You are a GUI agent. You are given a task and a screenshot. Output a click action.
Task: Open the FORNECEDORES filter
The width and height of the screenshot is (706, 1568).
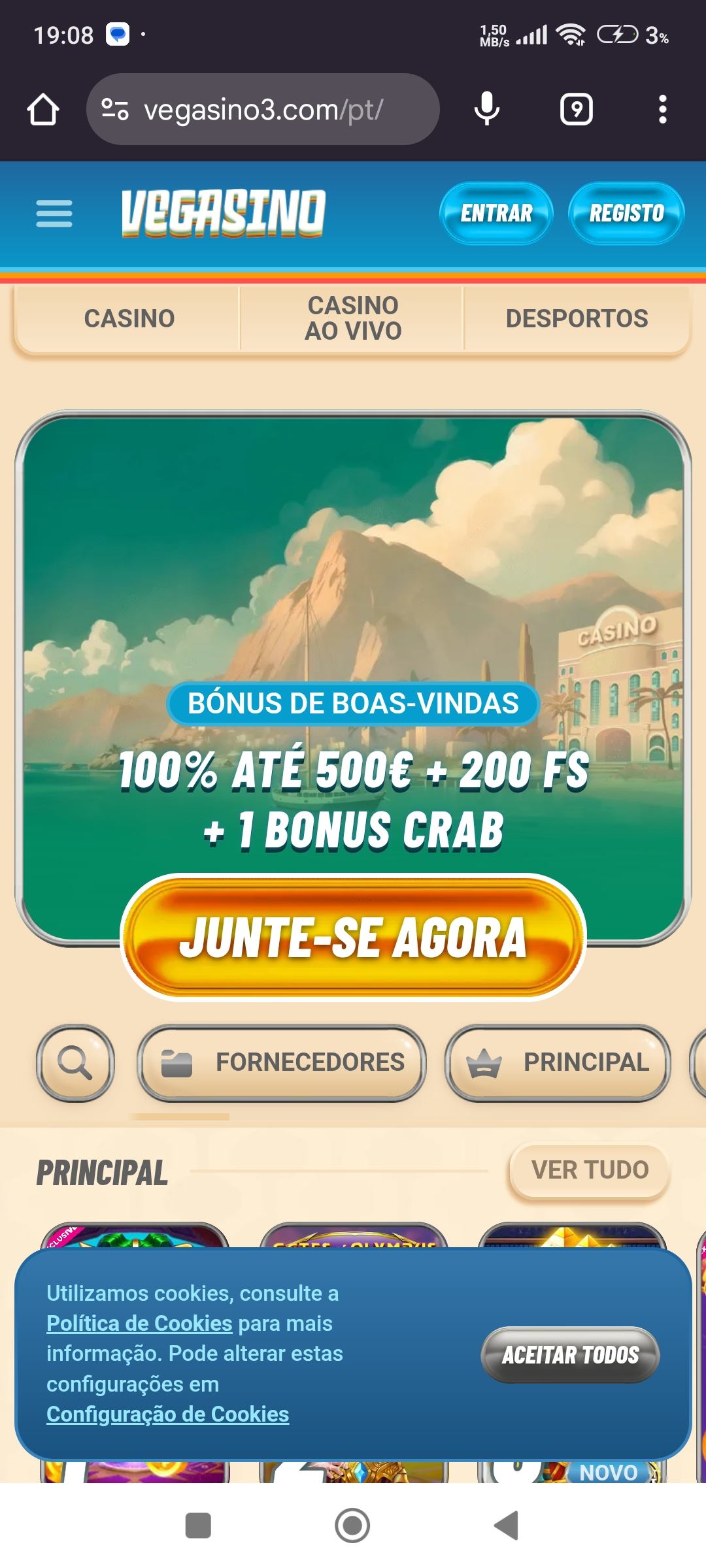[282, 1063]
